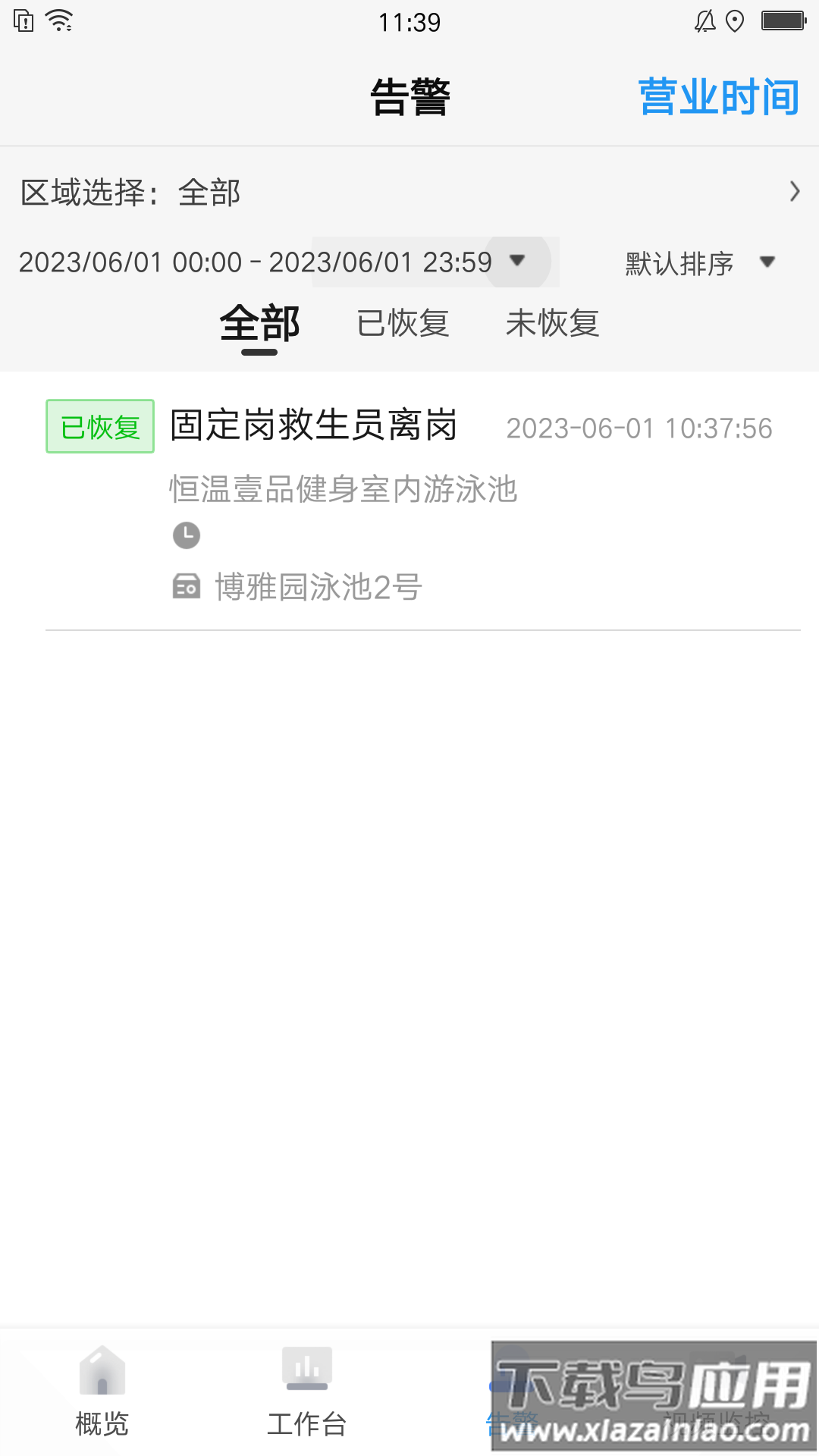Select the 全部 tab

(x=259, y=323)
